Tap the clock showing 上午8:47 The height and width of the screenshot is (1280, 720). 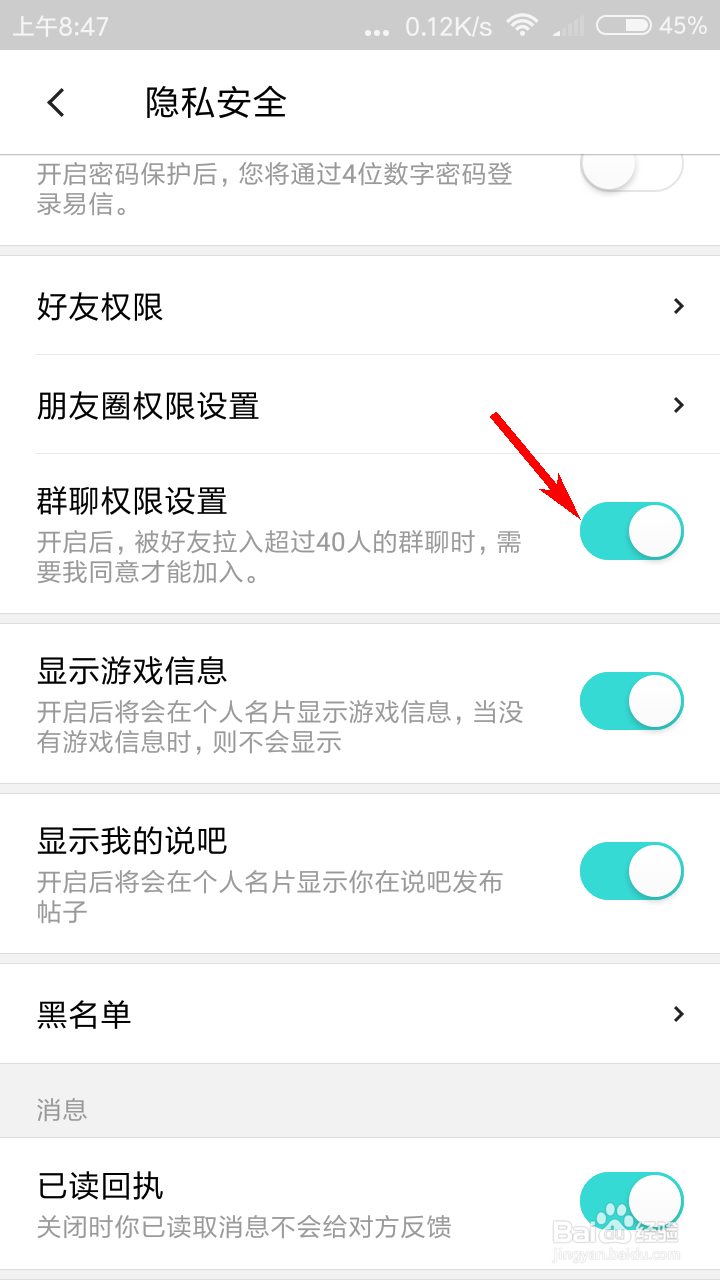50,27
